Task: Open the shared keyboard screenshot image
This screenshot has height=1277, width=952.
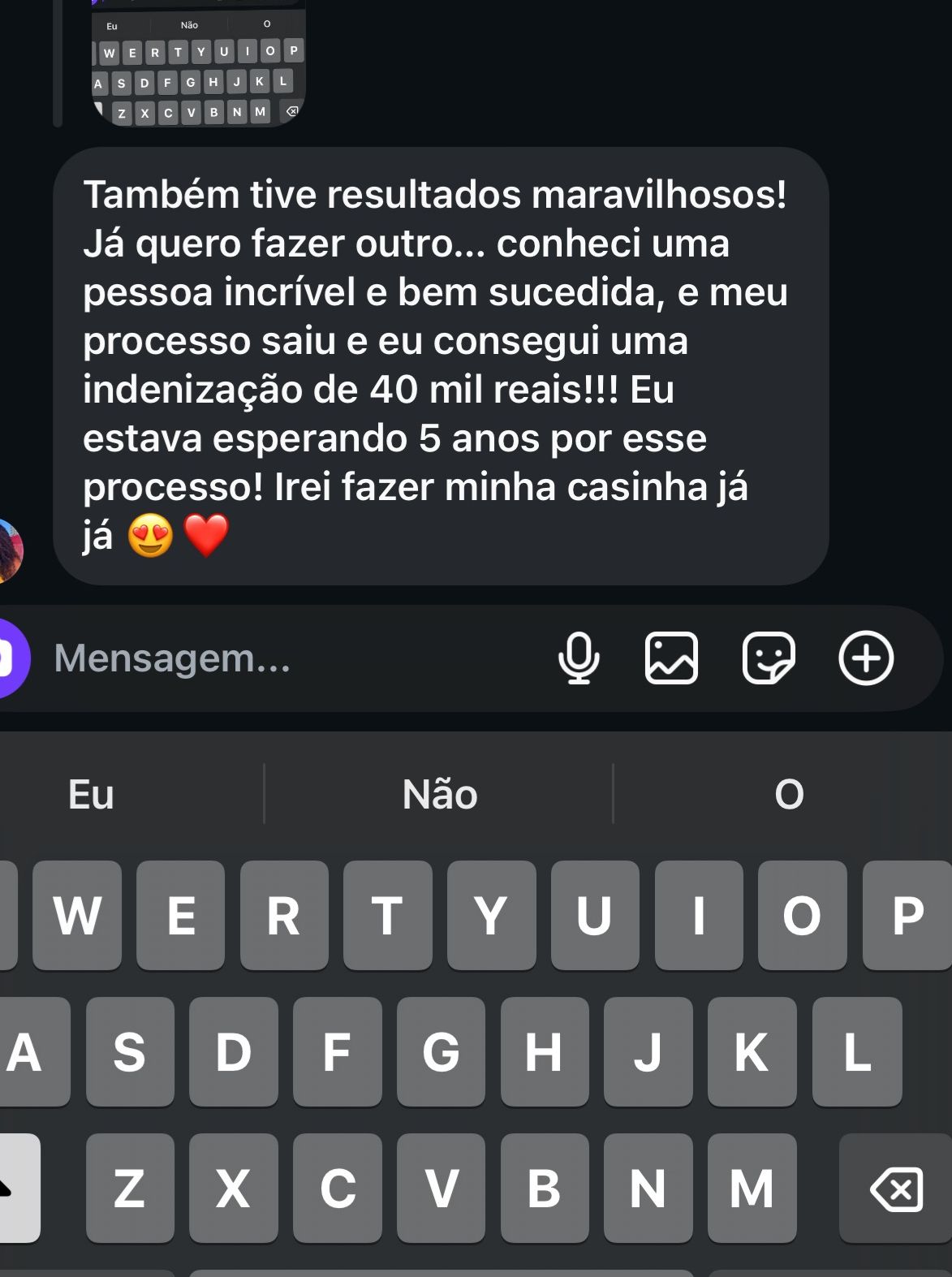Action: 199,63
